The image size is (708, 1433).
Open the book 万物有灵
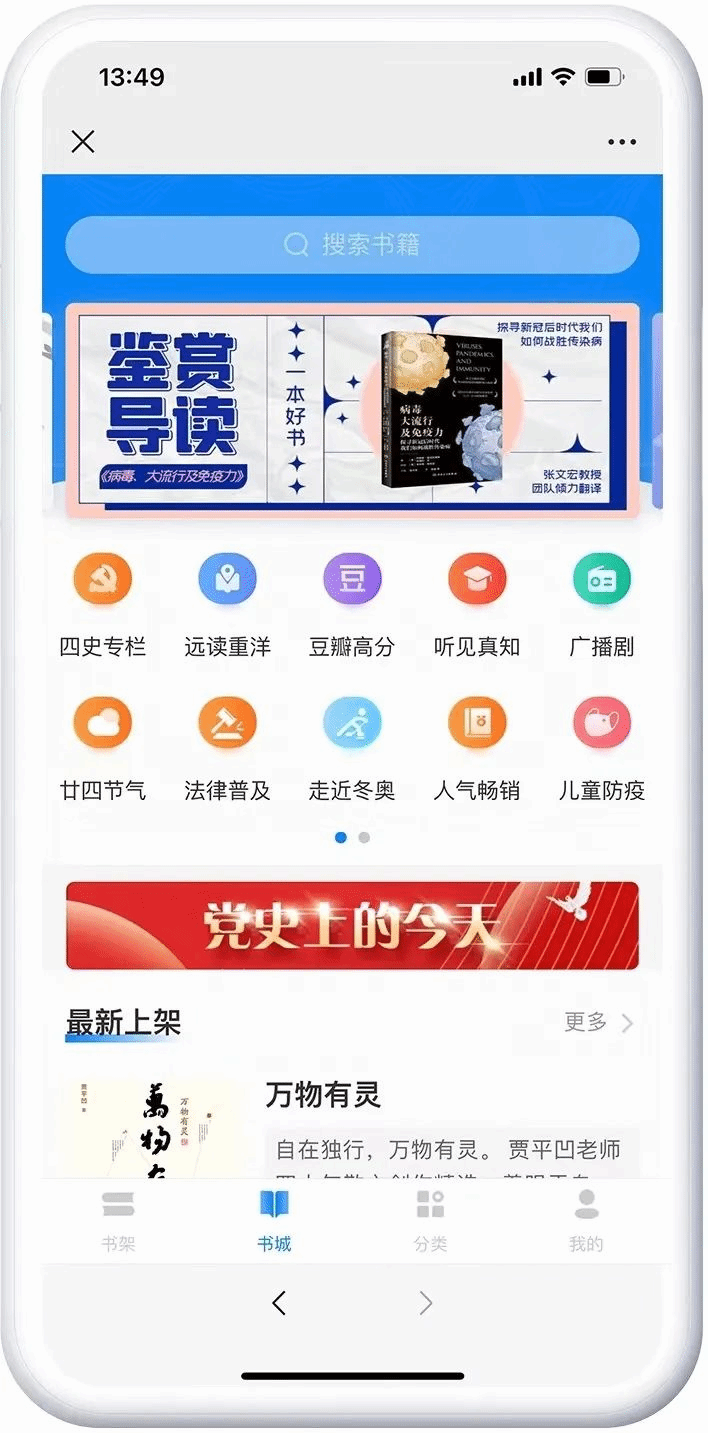323,1095
